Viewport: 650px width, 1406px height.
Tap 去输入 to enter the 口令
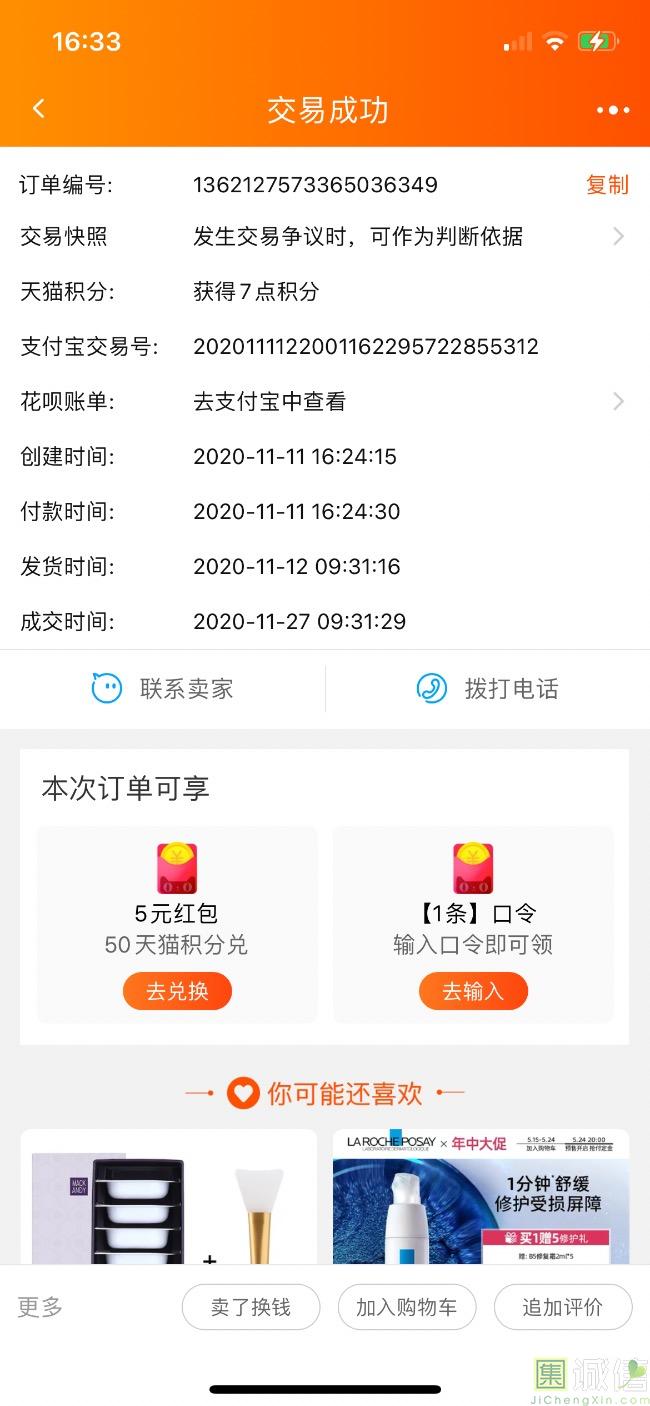(473, 991)
